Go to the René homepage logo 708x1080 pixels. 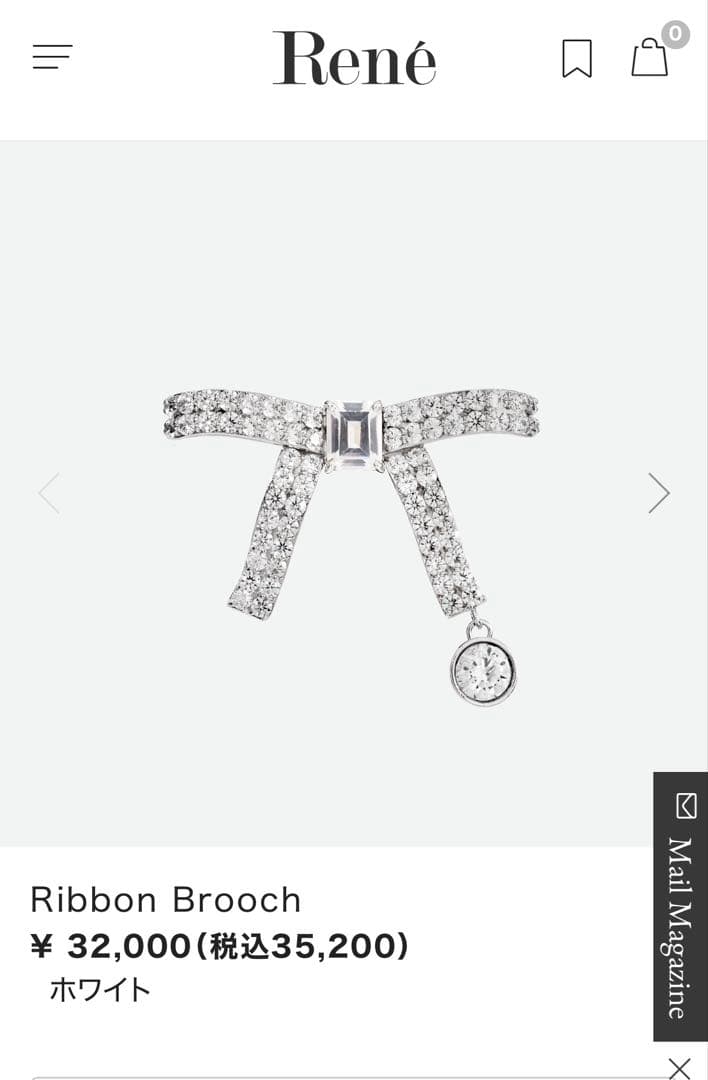coord(354,58)
